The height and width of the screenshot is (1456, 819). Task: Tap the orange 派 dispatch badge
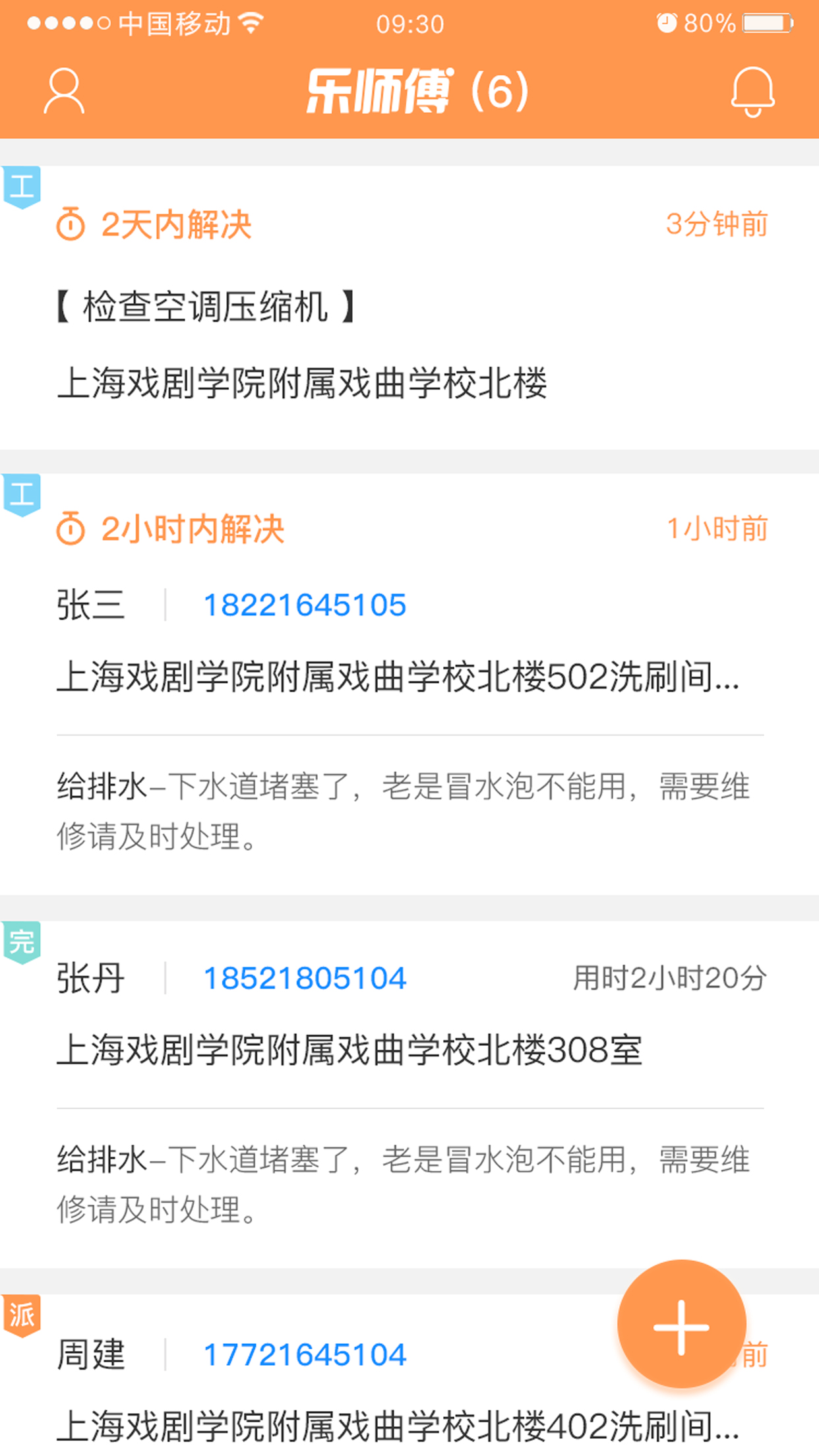[22, 1312]
